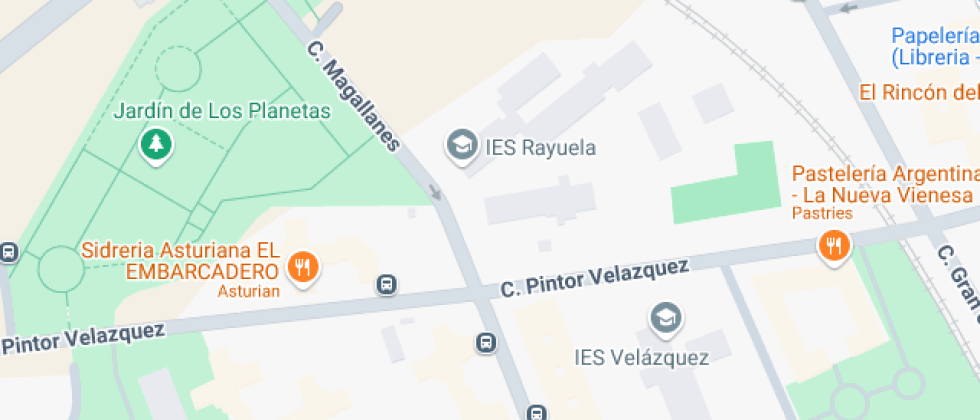Open the Jardín de Los Planetas park marker
980x420 pixels.
tap(155, 145)
